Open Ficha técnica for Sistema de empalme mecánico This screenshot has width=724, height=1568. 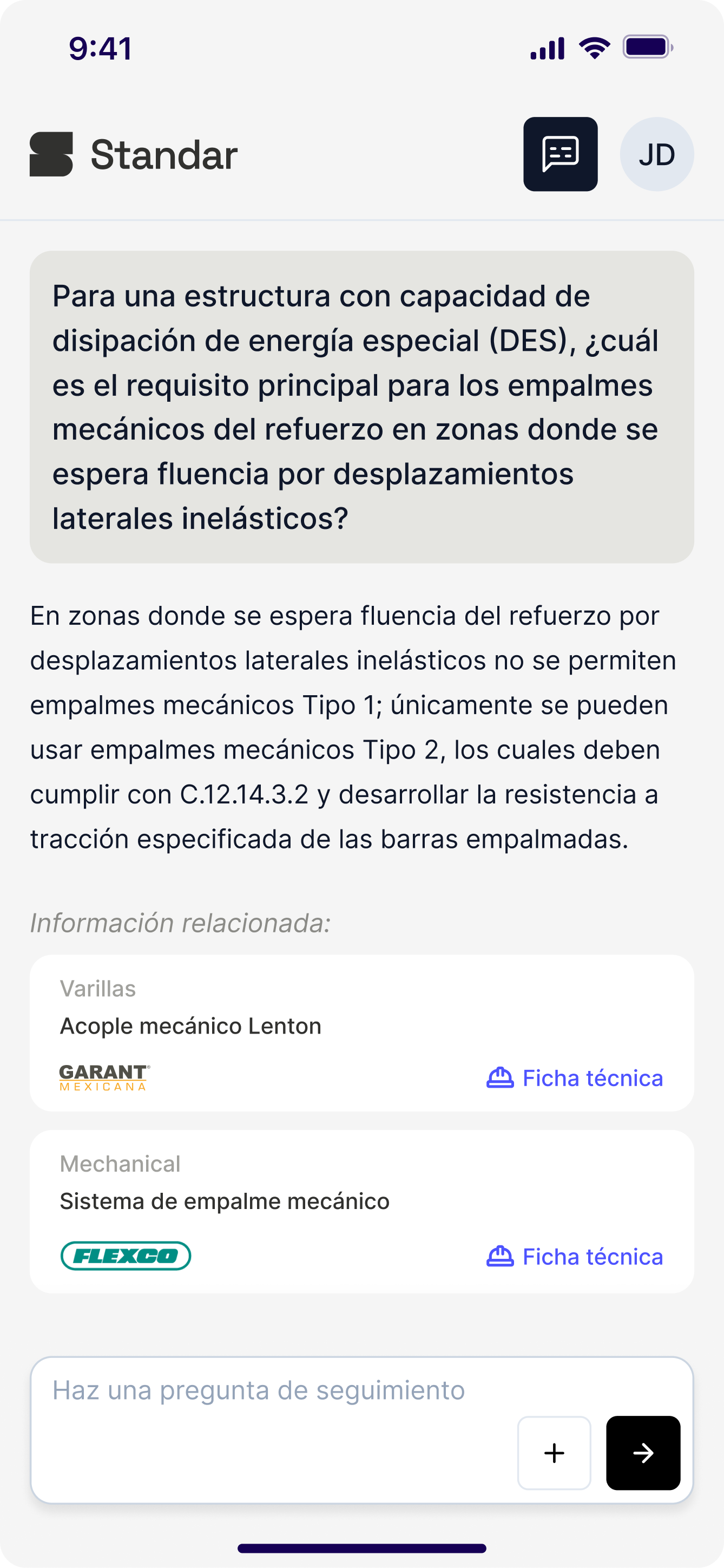point(574,1256)
